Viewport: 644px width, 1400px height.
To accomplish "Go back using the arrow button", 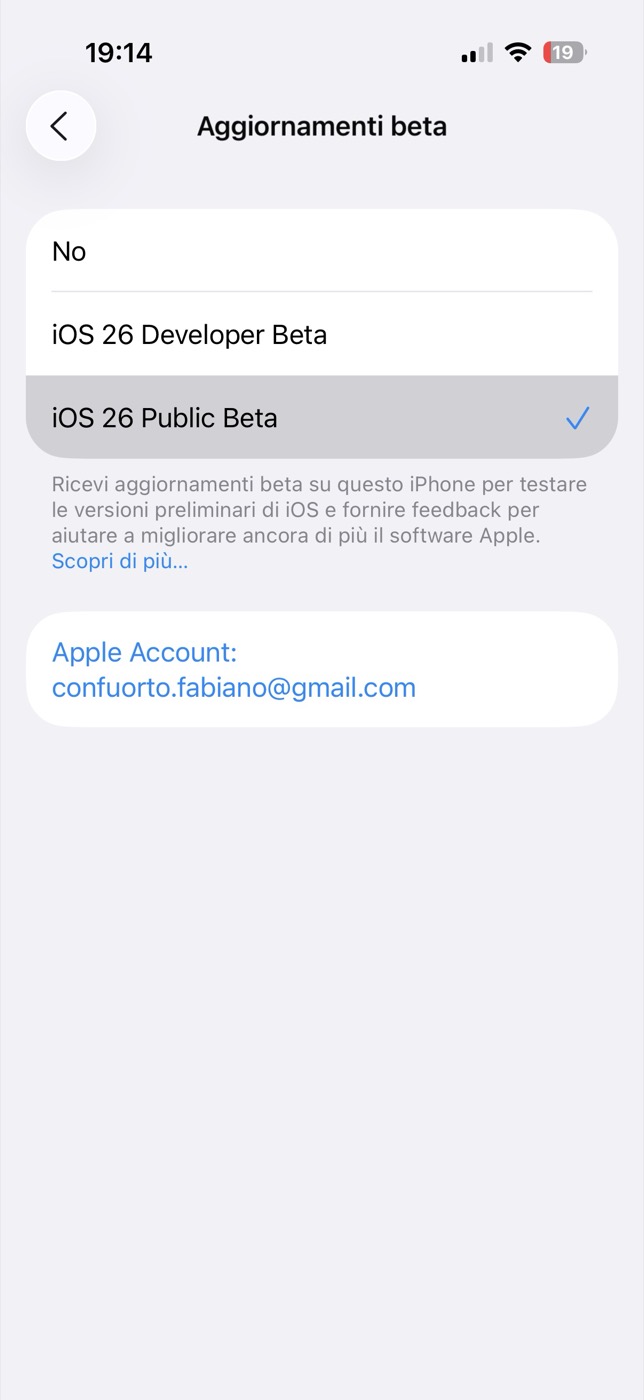I will coord(61,126).
